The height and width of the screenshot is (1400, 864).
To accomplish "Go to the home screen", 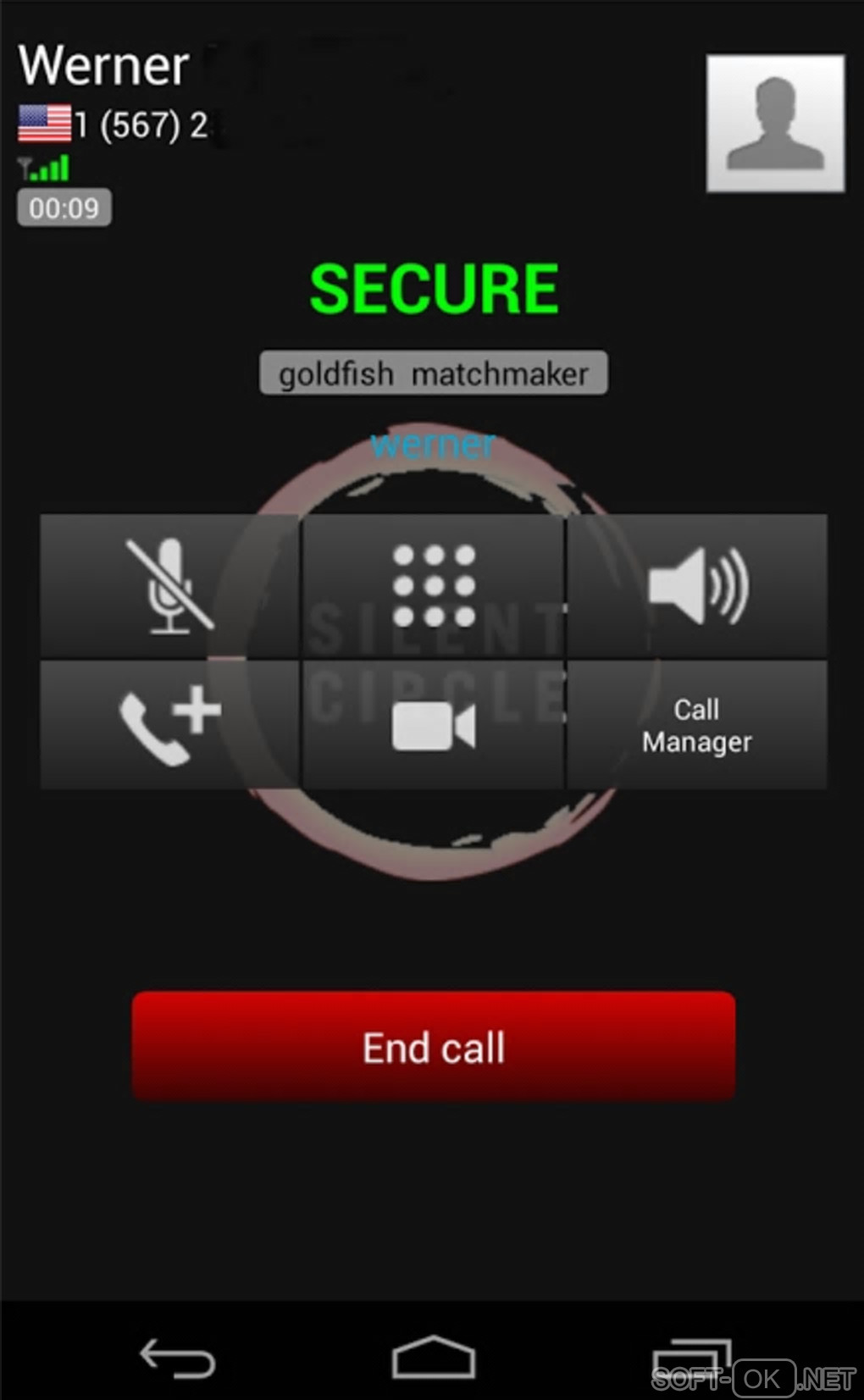I will pos(434,1357).
